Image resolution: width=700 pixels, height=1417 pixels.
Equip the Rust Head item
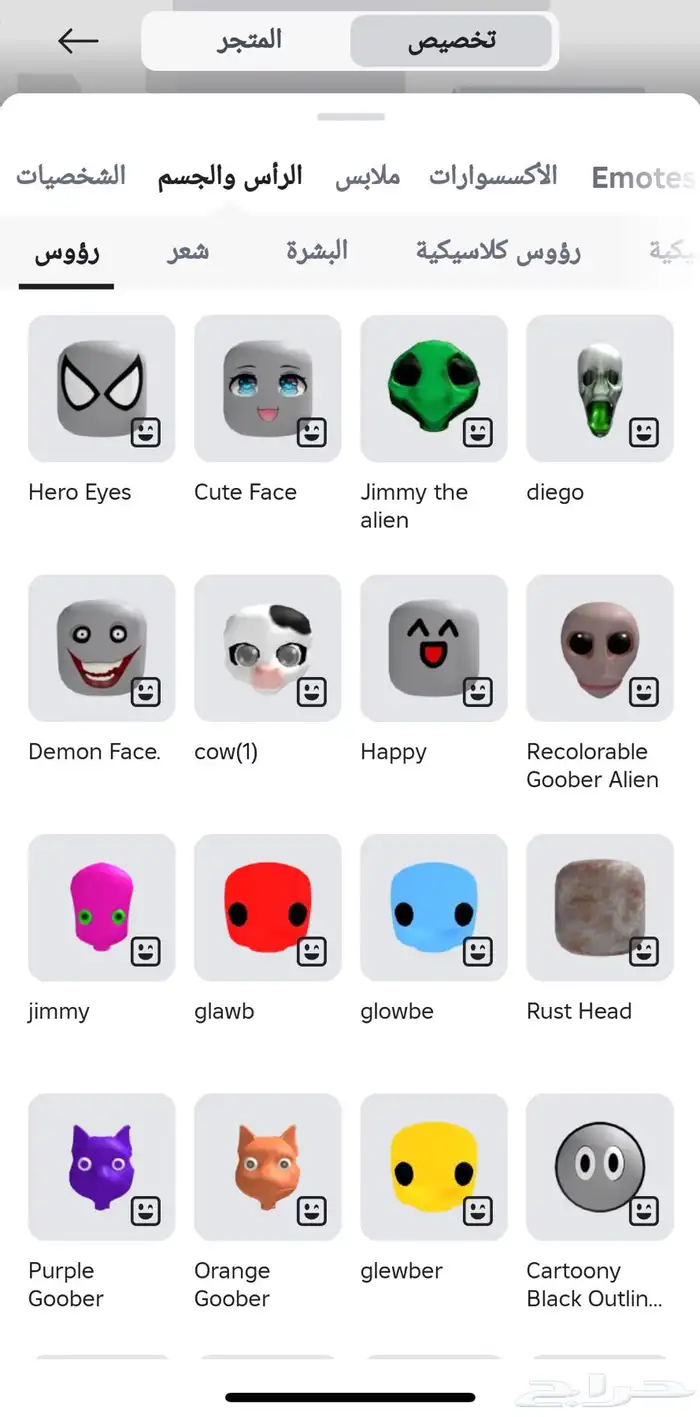(599, 907)
